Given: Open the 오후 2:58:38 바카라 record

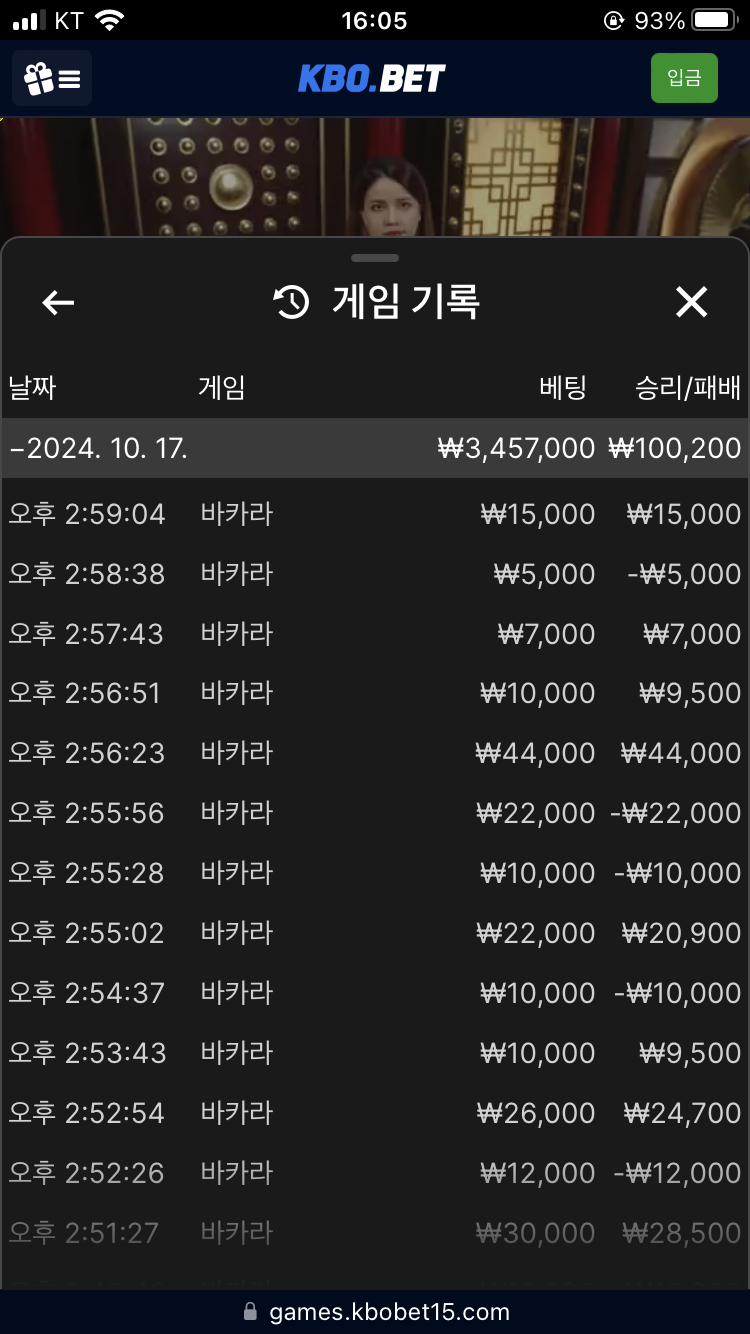Looking at the screenshot, I should point(375,574).
